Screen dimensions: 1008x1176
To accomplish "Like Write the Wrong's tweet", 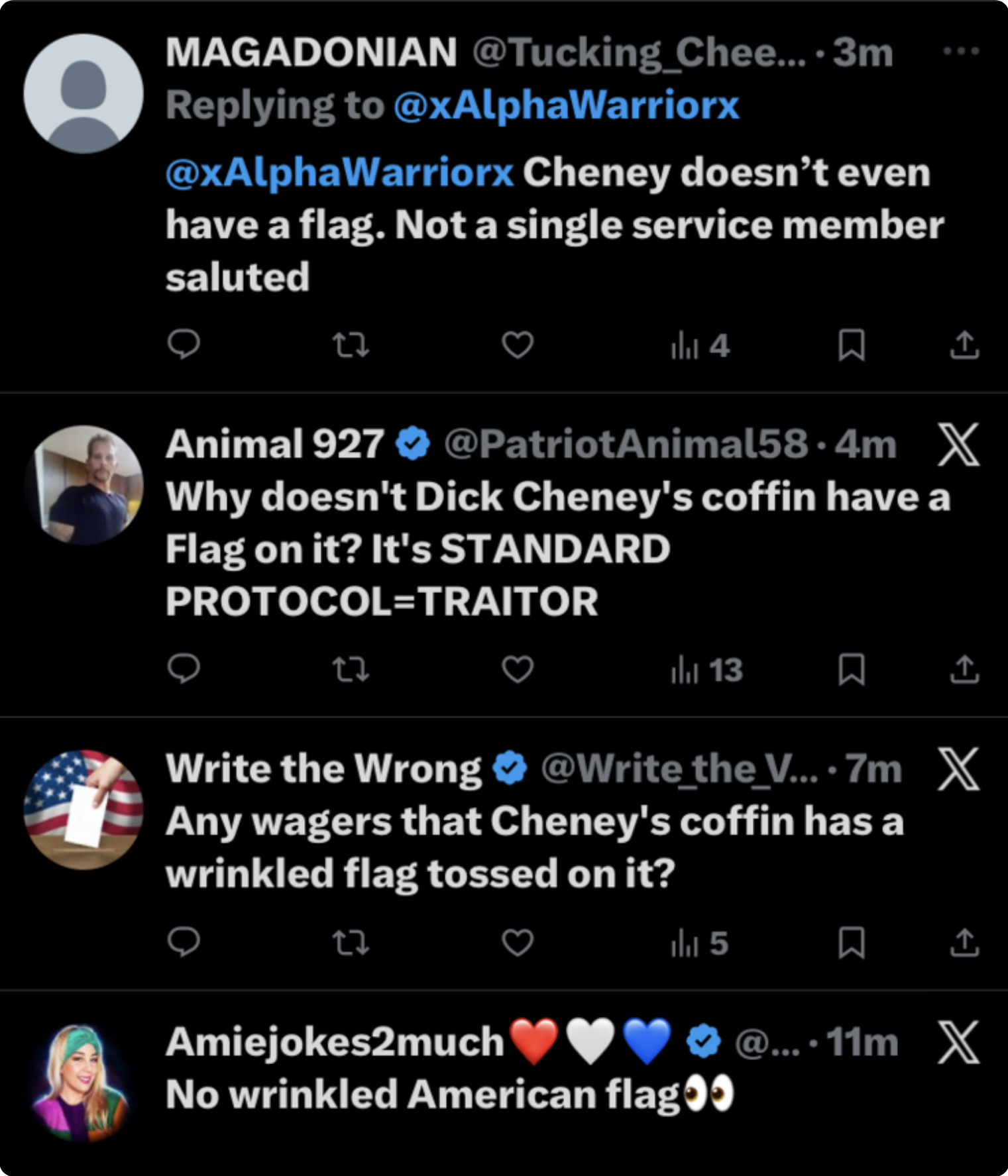I will [518, 942].
